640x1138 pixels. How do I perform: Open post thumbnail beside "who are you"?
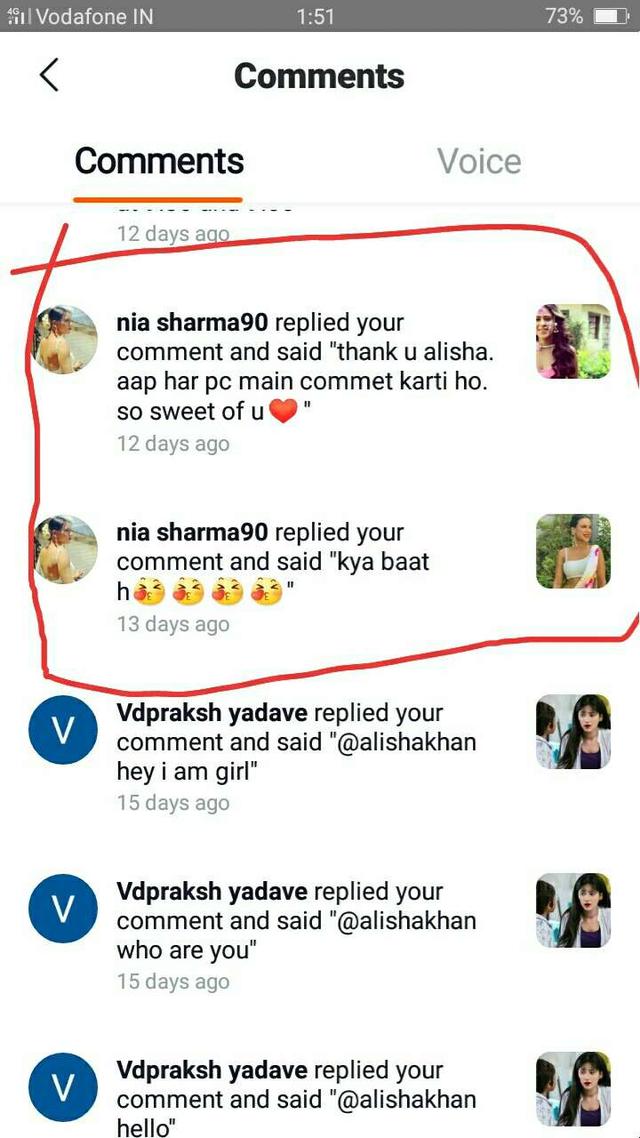[573, 910]
